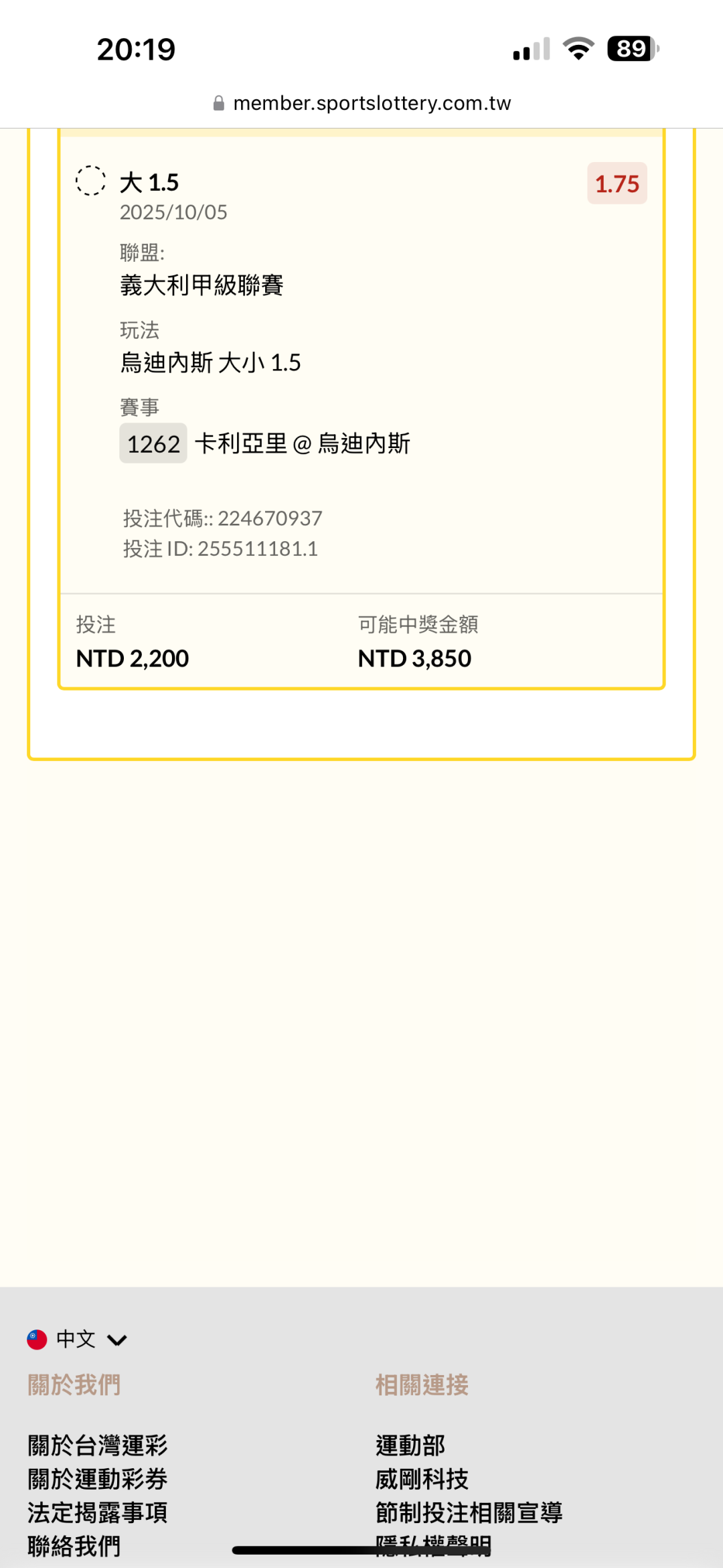
Task: Visit the 運動部 related link
Action: point(410,1445)
